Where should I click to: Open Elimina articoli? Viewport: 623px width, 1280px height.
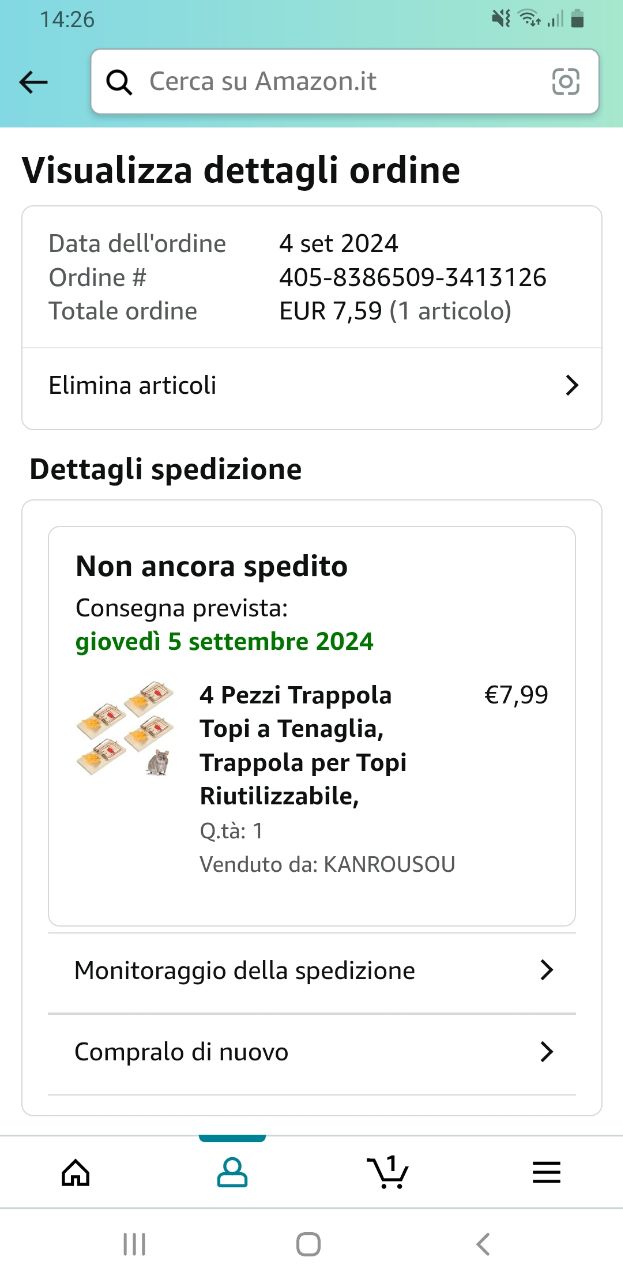coord(312,386)
